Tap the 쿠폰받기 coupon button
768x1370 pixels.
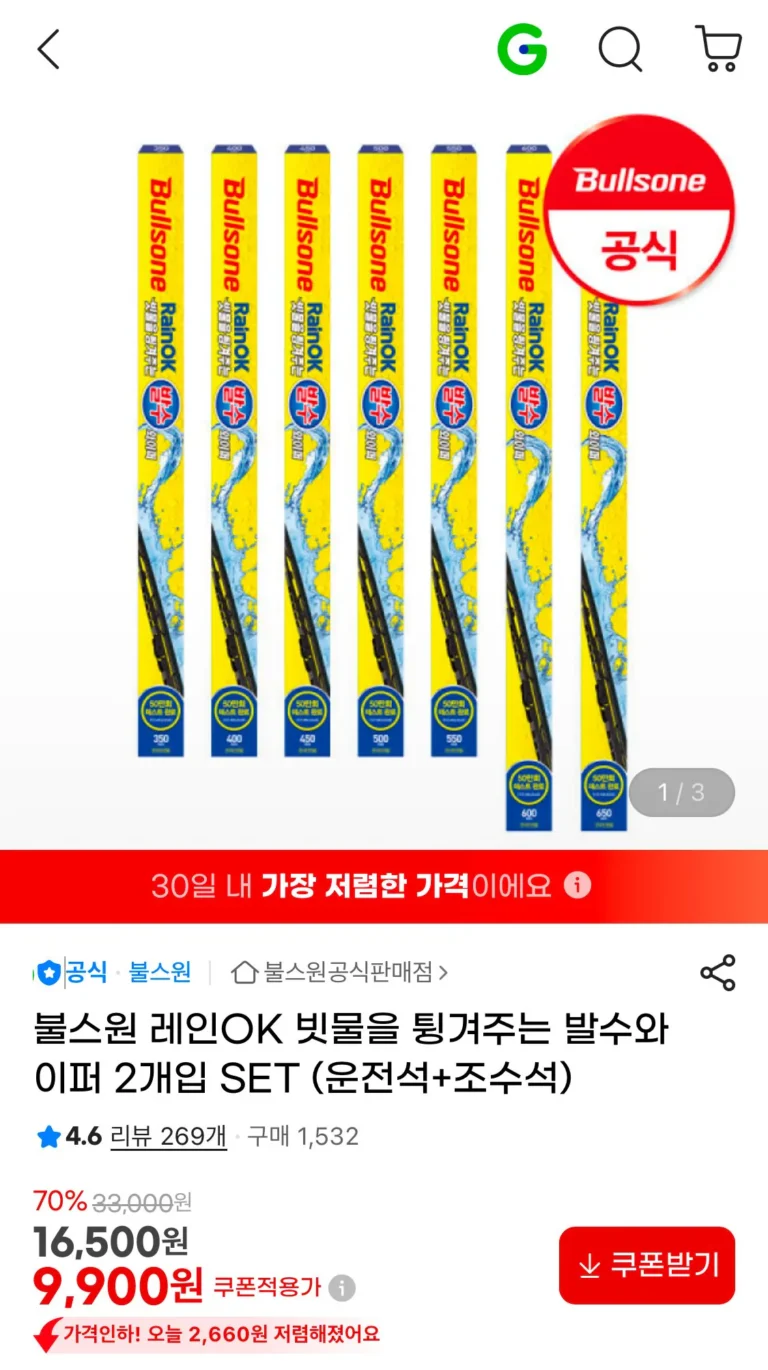pyautogui.click(x=647, y=1265)
